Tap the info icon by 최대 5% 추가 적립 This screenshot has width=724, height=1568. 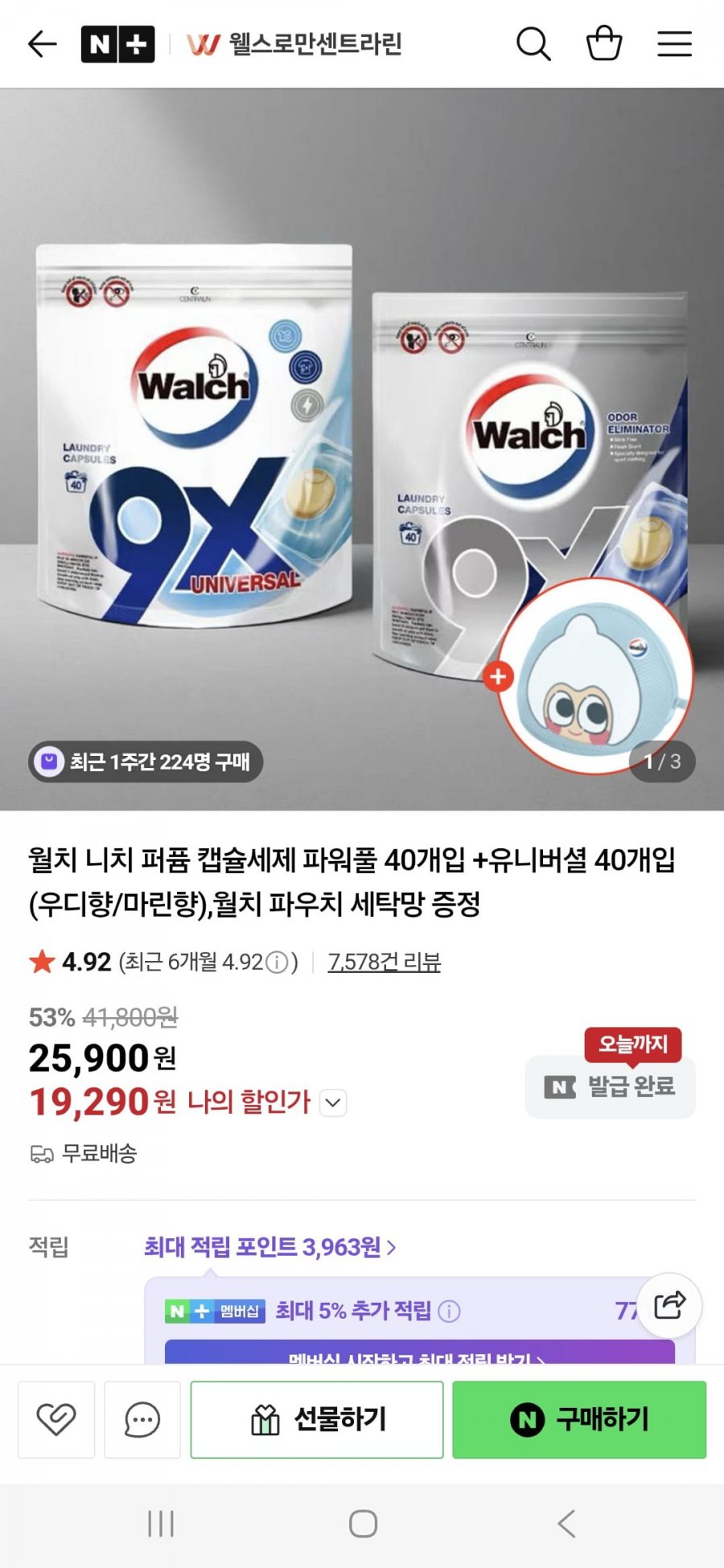pyautogui.click(x=449, y=1311)
